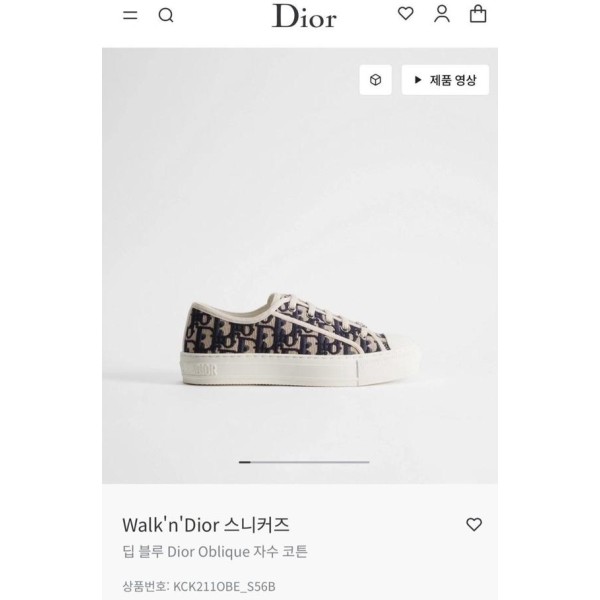Open the hamburger menu
The image size is (600, 600).
[x=131, y=15]
